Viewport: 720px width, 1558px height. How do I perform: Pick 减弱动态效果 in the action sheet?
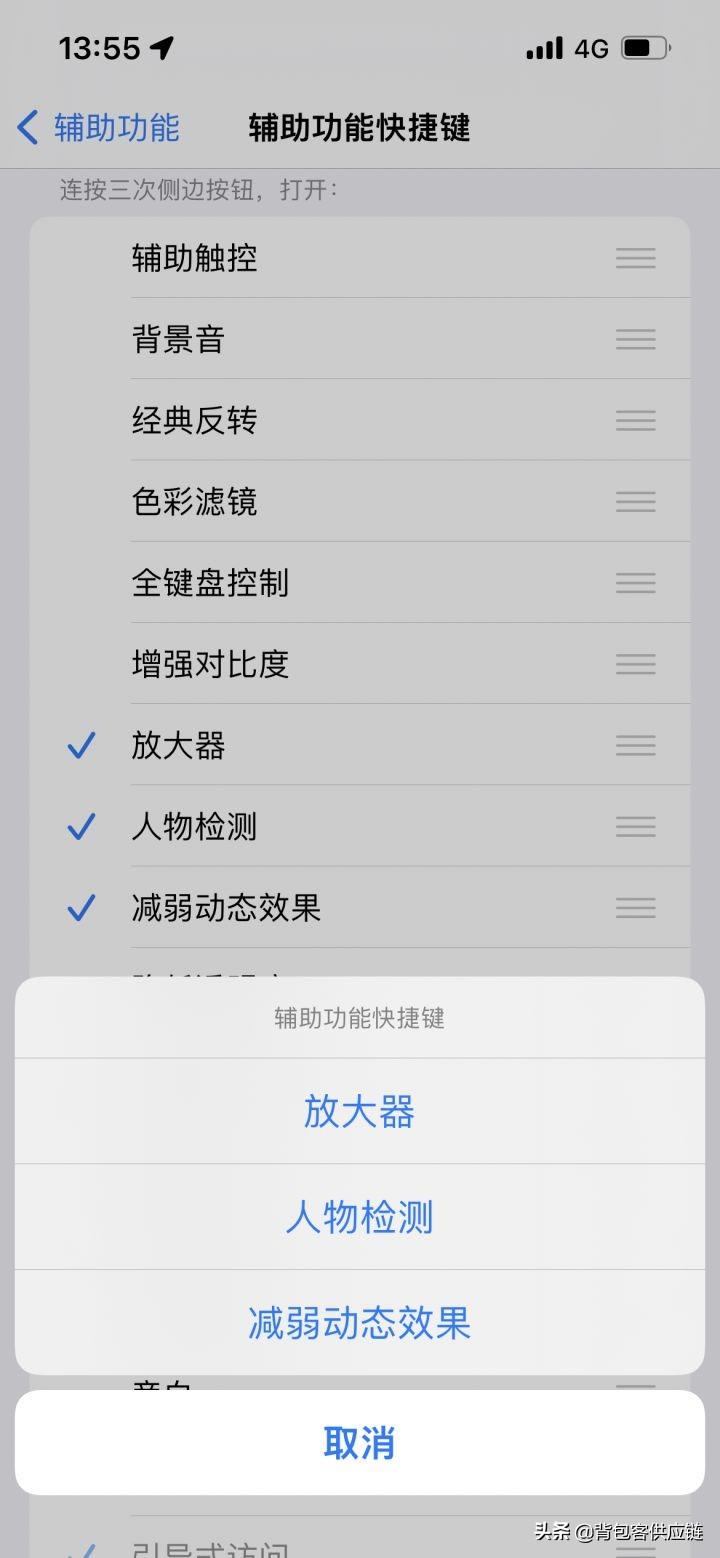(x=359, y=1323)
